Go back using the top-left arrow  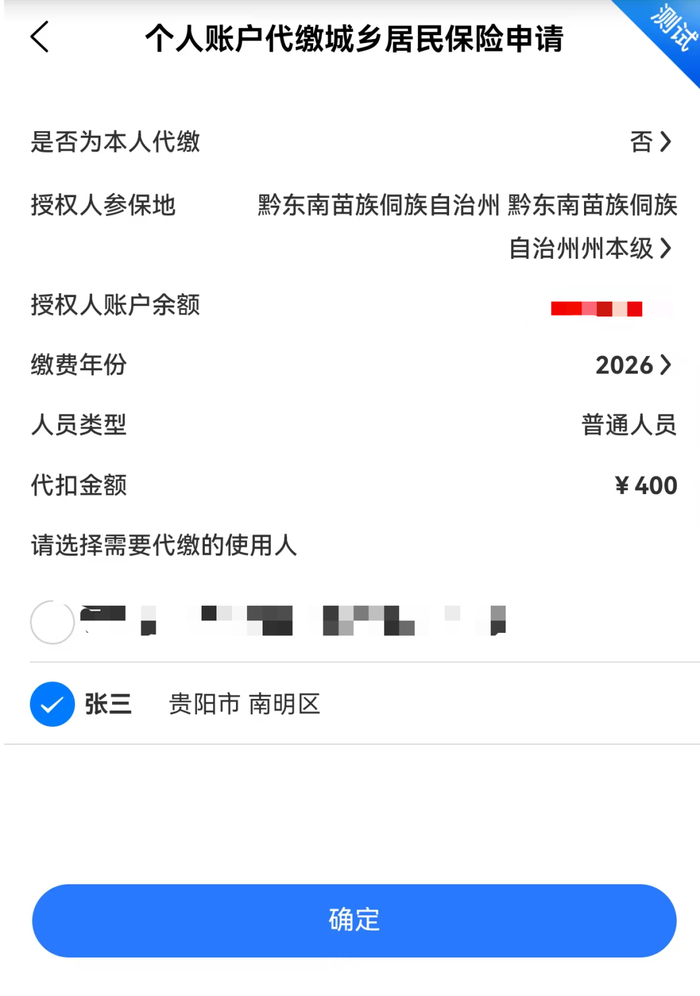(40, 38)
